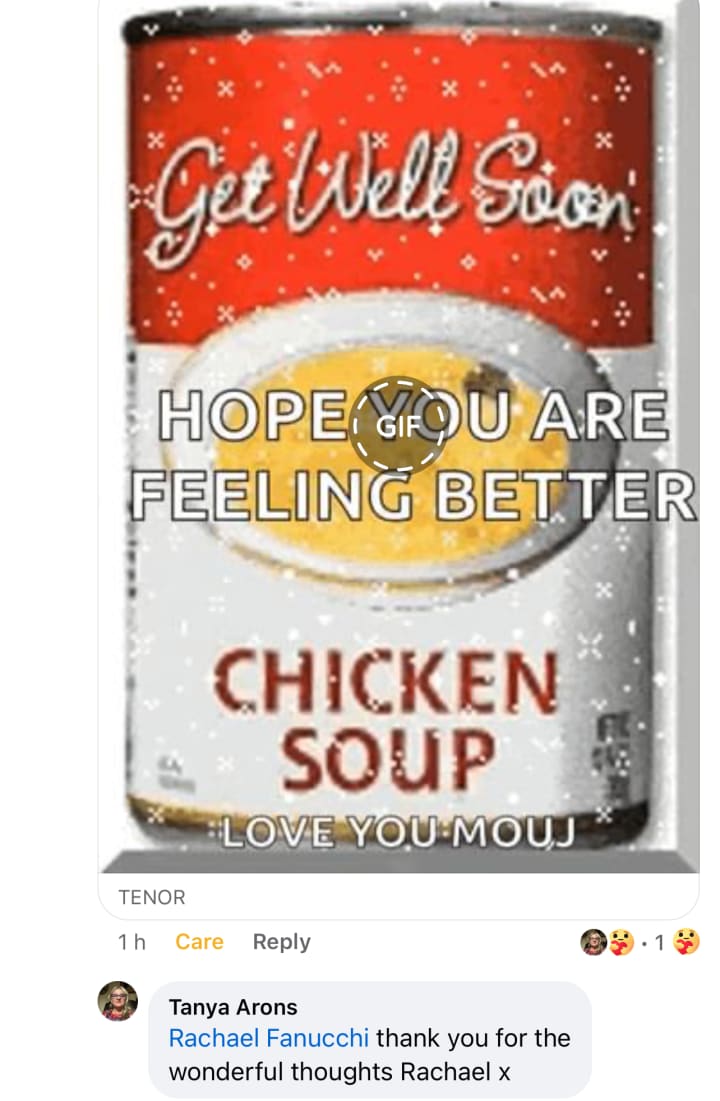Open Tanya Arons' profile name link
Image resolution: width=720 pixels, height=1101 pixels.
(x=233, y=1007)
